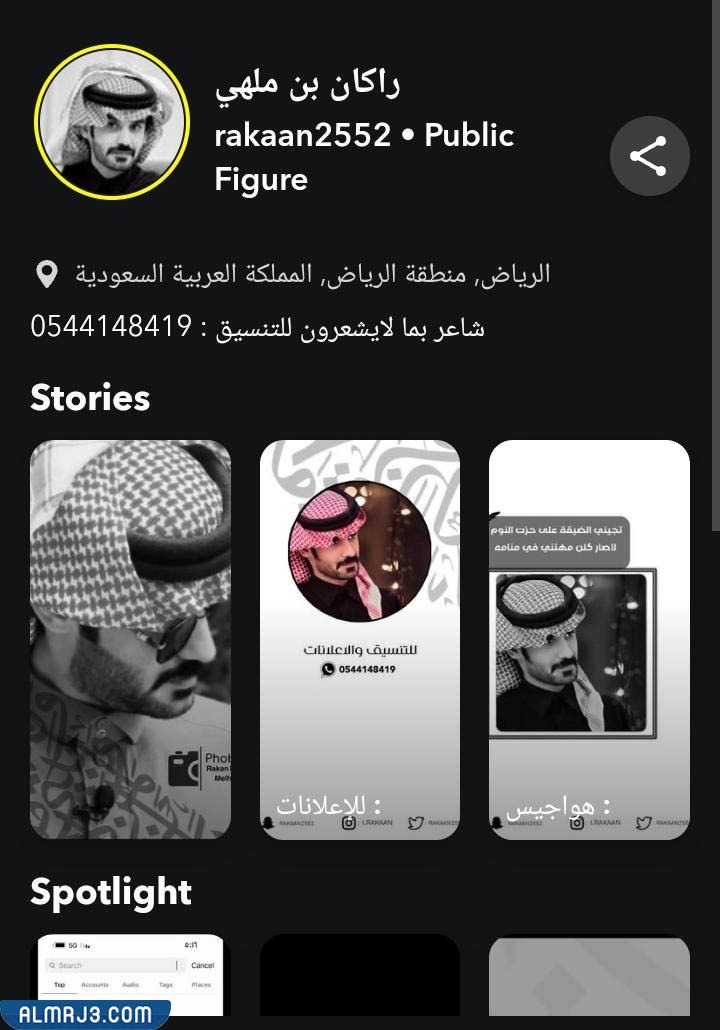Select the middle Spotlight thumbnail
This screenshot has width=720, height=1030.
[x=360, y=975]
